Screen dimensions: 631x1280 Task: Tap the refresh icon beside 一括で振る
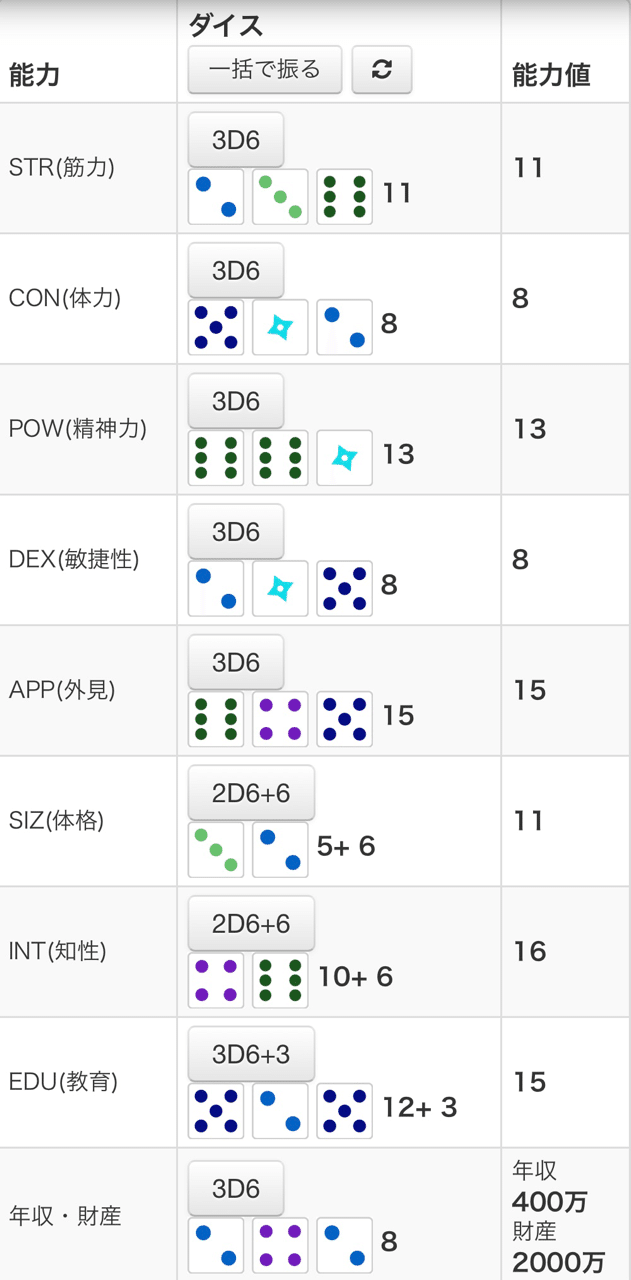381,69
